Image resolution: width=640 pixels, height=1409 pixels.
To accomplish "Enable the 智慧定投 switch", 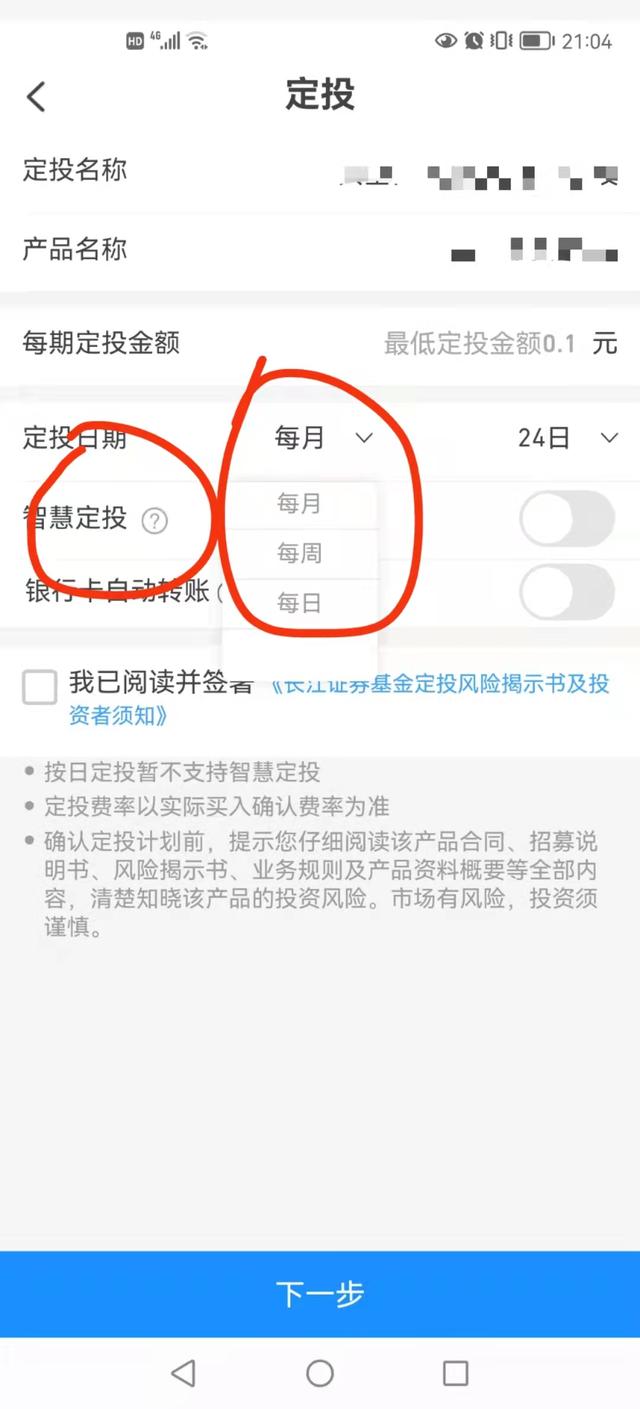I will (x=566, y=519).
